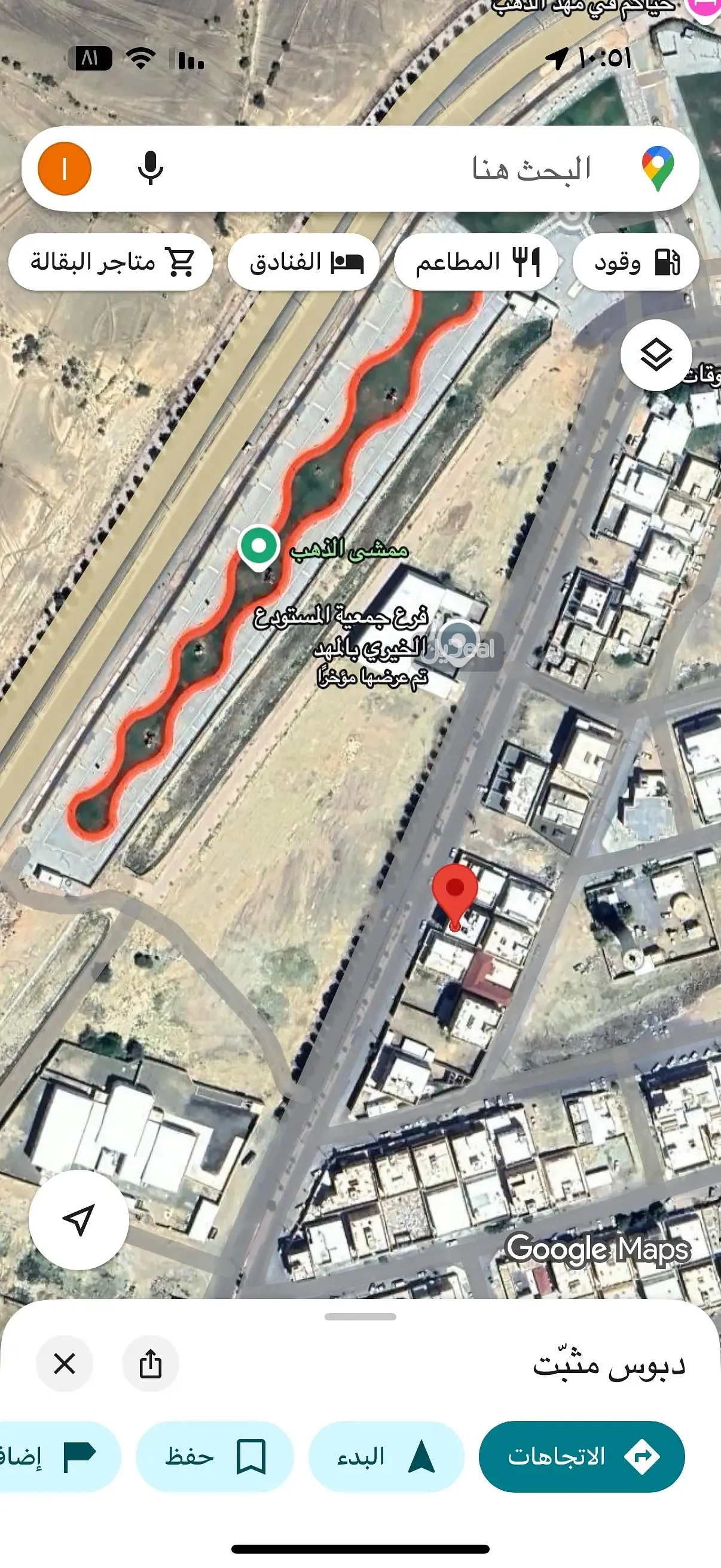Image resolution: width=721 pixels, height=1568 pixels.
Task: Center the map on my location
Action: point(78,1219)
